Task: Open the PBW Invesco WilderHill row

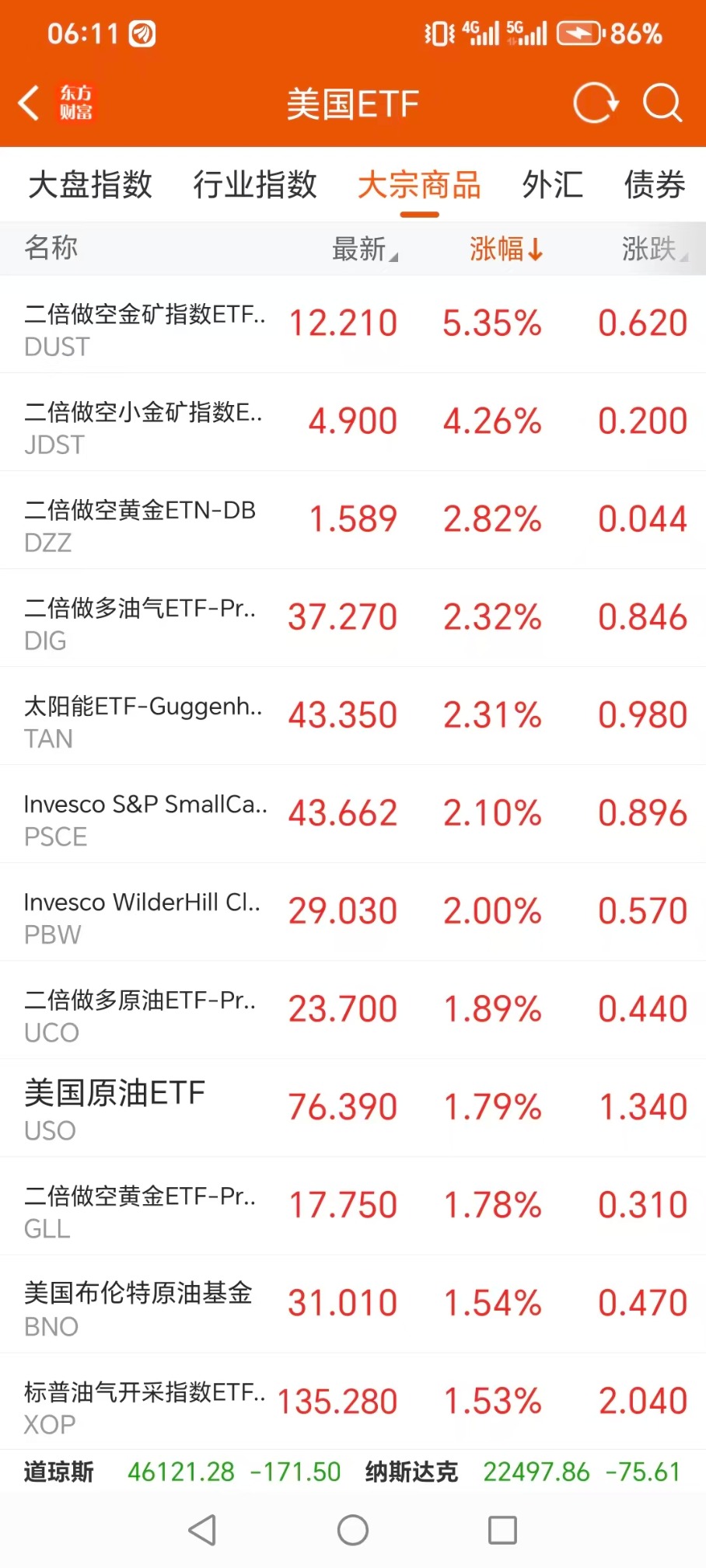Action: 353,913
